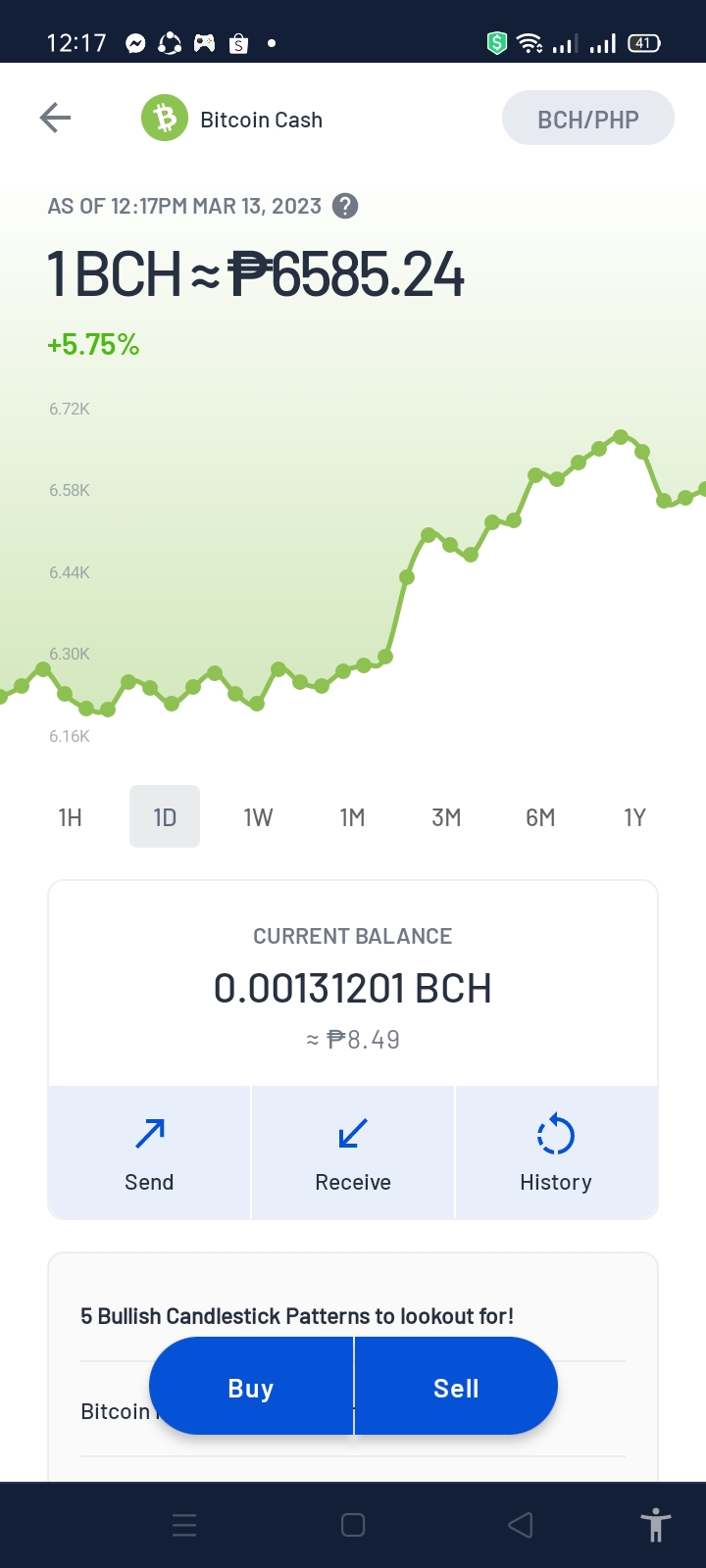Receive Bitcoin Cash

point(353,1153)
